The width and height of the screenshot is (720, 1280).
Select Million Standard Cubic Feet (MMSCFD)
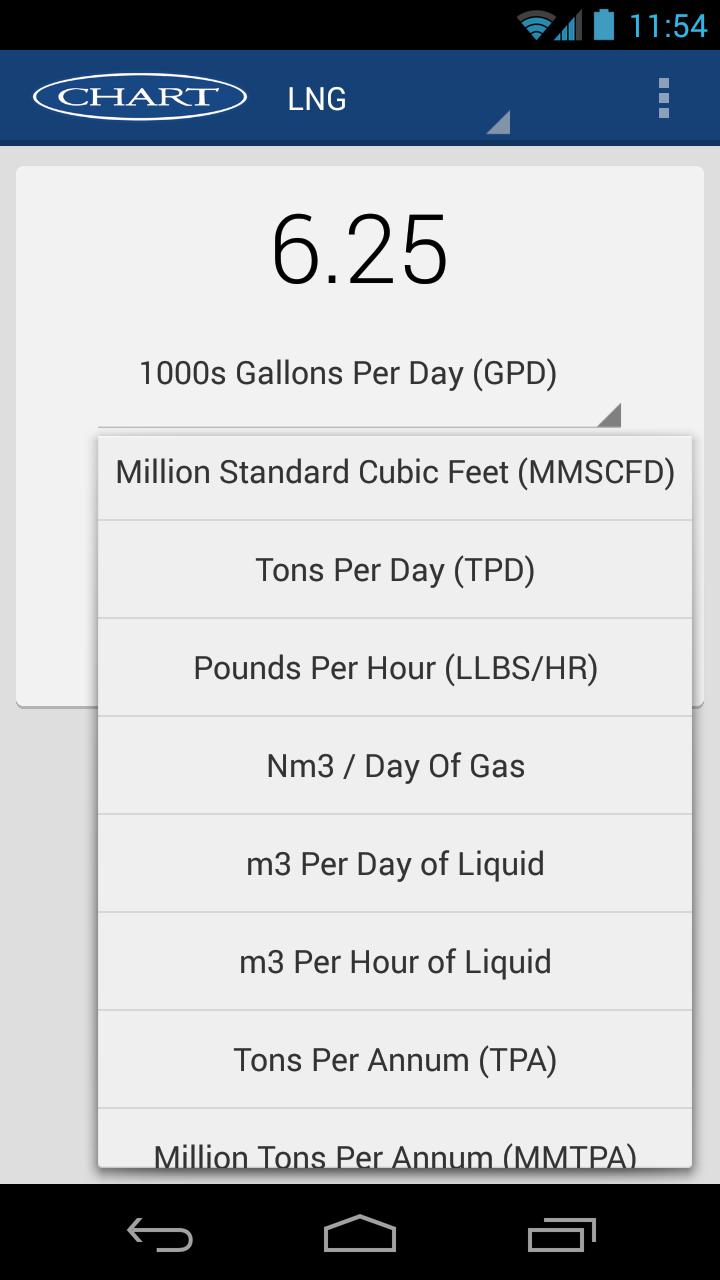[395, 471]
